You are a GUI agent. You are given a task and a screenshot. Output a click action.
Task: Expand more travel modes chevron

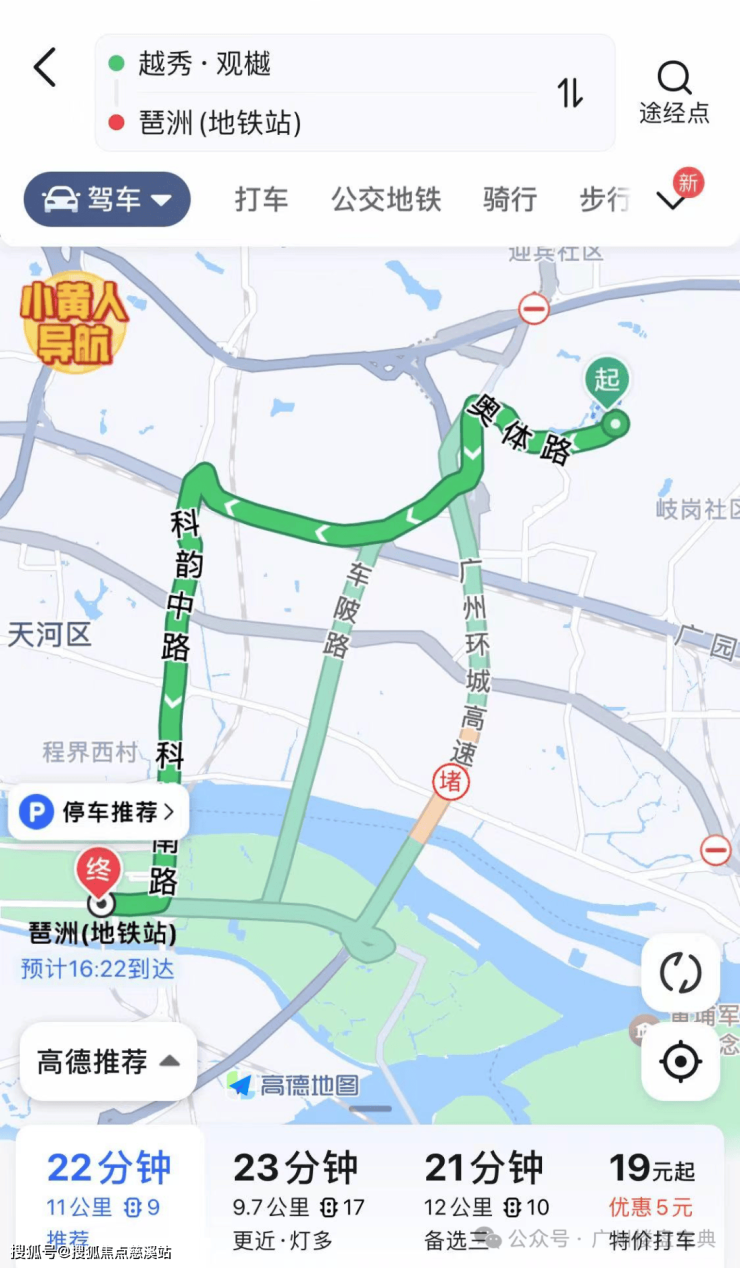pyautogui.click(x=671, y=201)
